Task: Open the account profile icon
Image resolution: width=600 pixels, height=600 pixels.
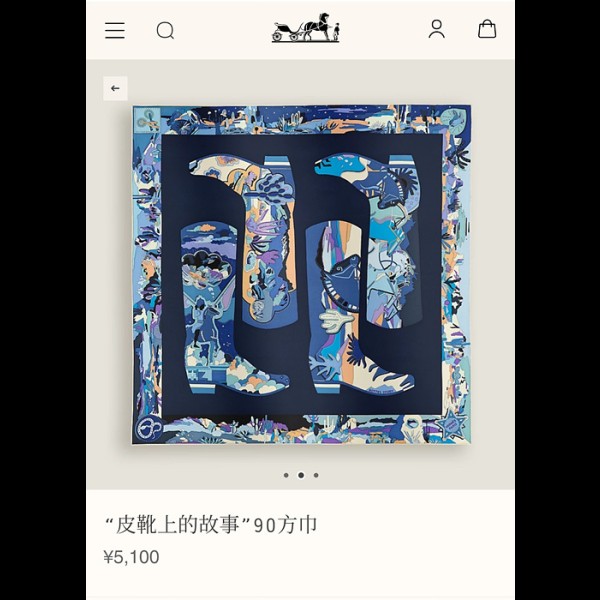Action: coord(436,29)
